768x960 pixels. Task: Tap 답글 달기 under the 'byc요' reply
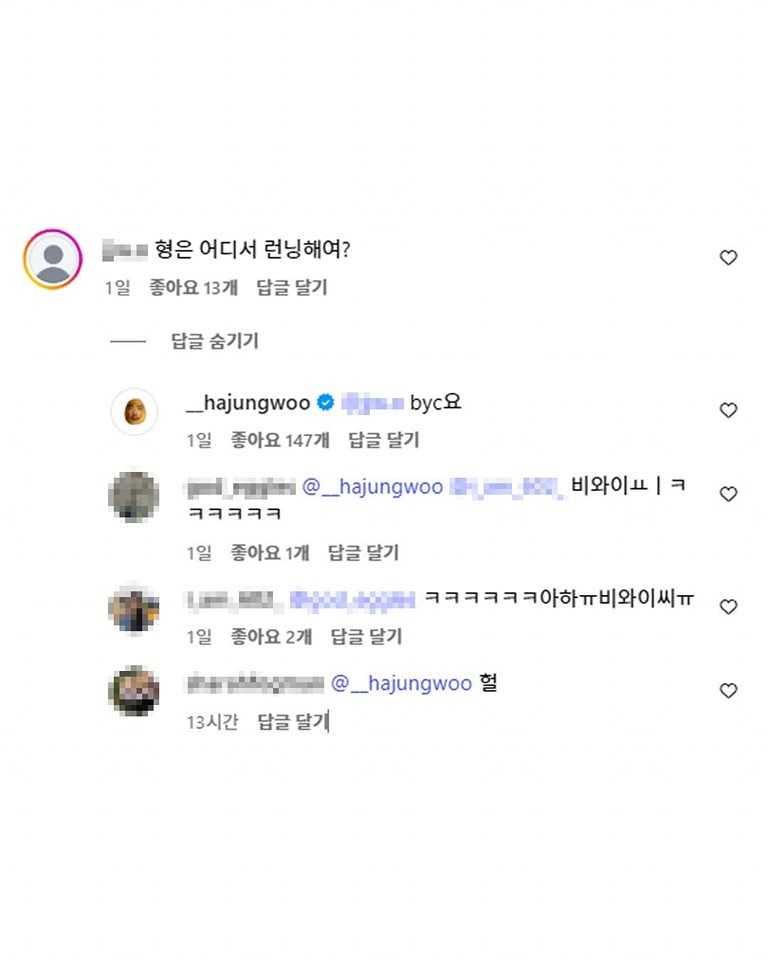click(x=383, y=439)
